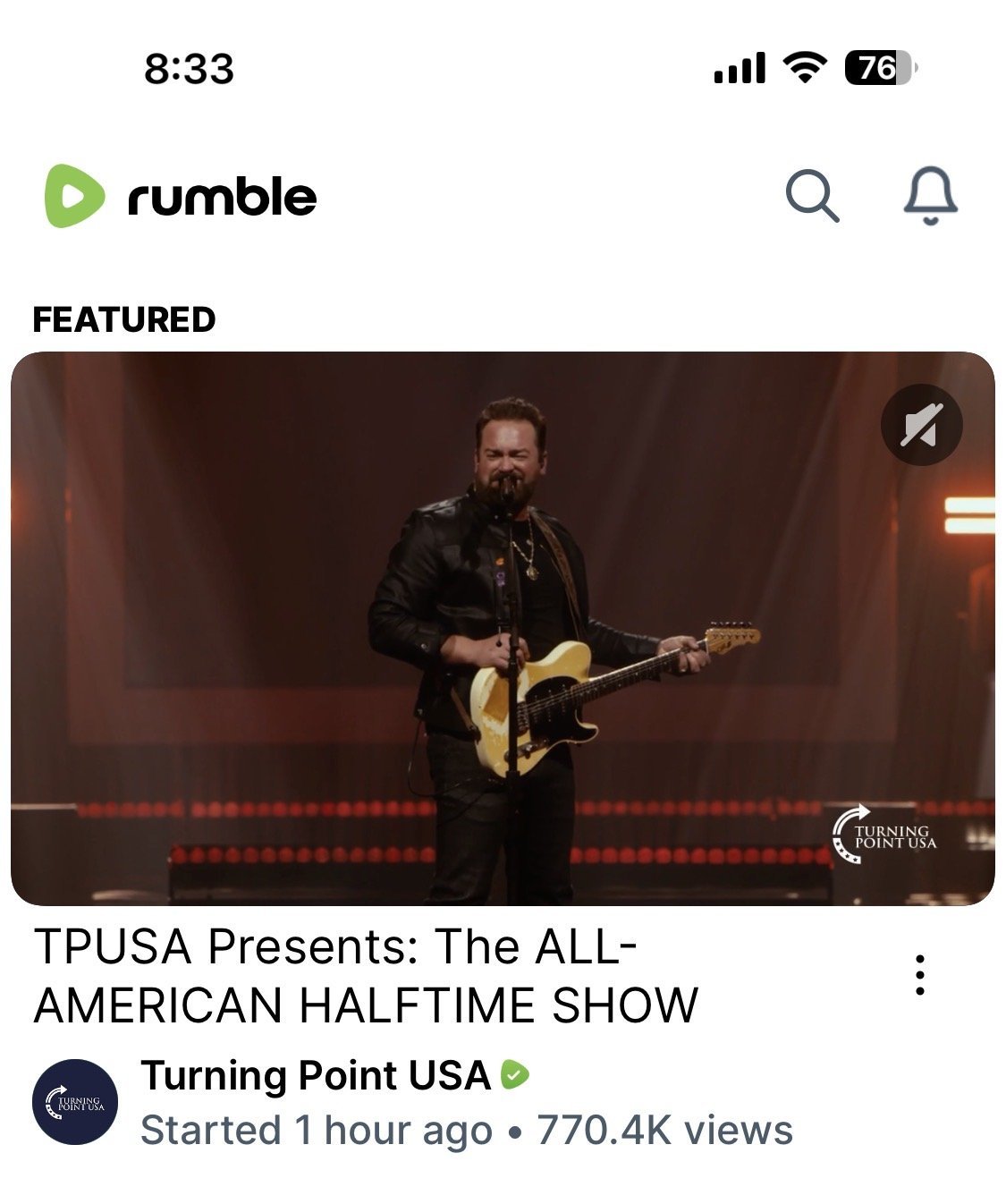The width and height of the screenshot is (1006, 1204).
Task: Tap the battery indicator showing 76
Action: pos(880,65)
